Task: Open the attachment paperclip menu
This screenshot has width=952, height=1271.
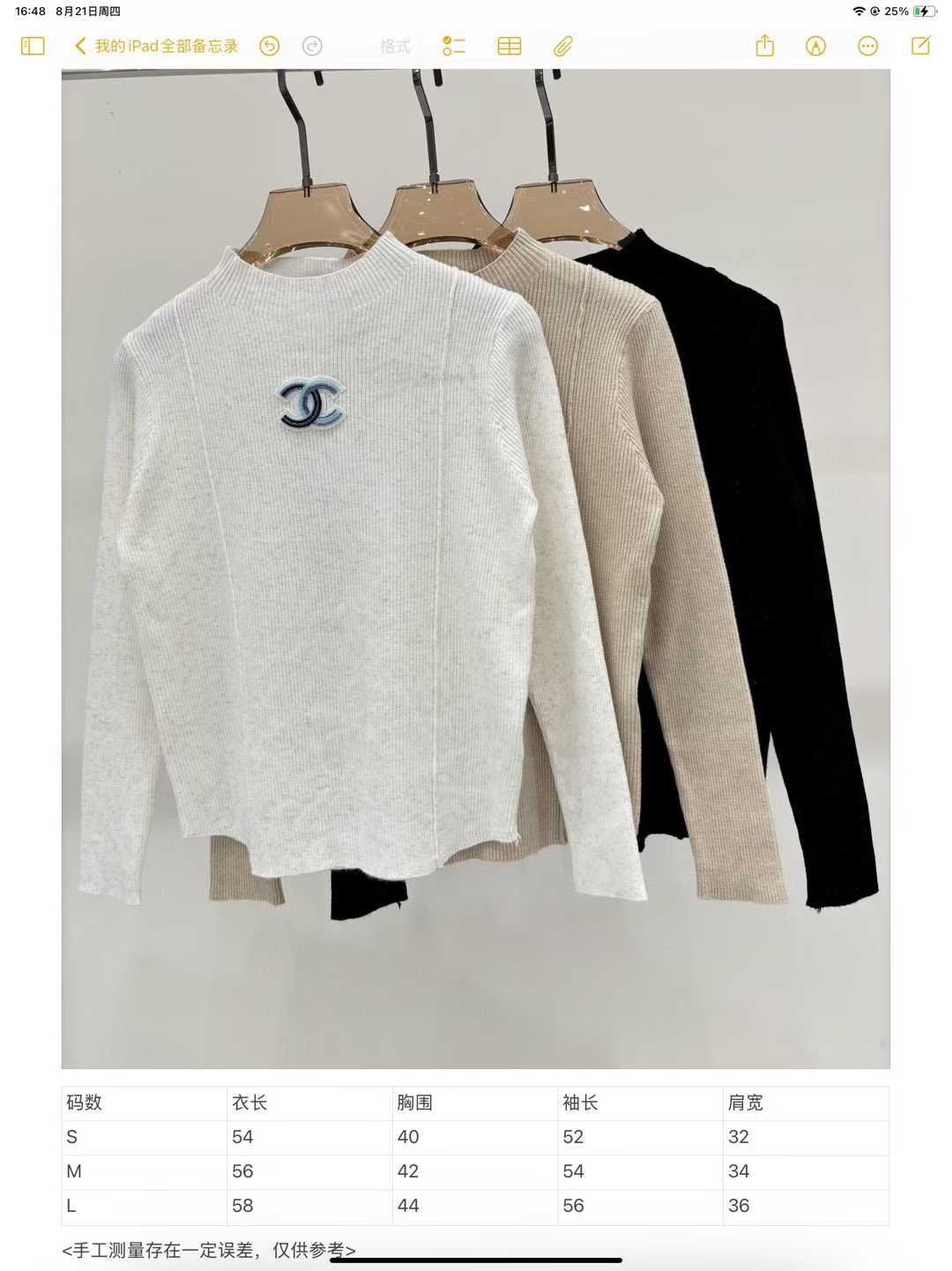Action: [x=563, y=46]
